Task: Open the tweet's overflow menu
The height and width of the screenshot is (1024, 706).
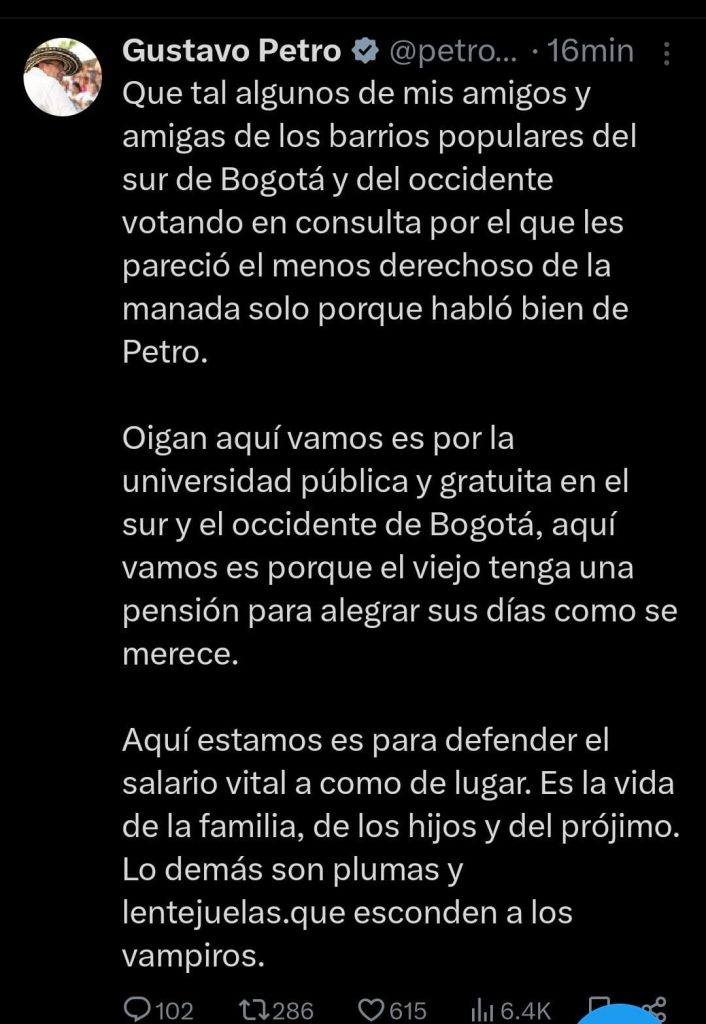Action: (669, 52)
